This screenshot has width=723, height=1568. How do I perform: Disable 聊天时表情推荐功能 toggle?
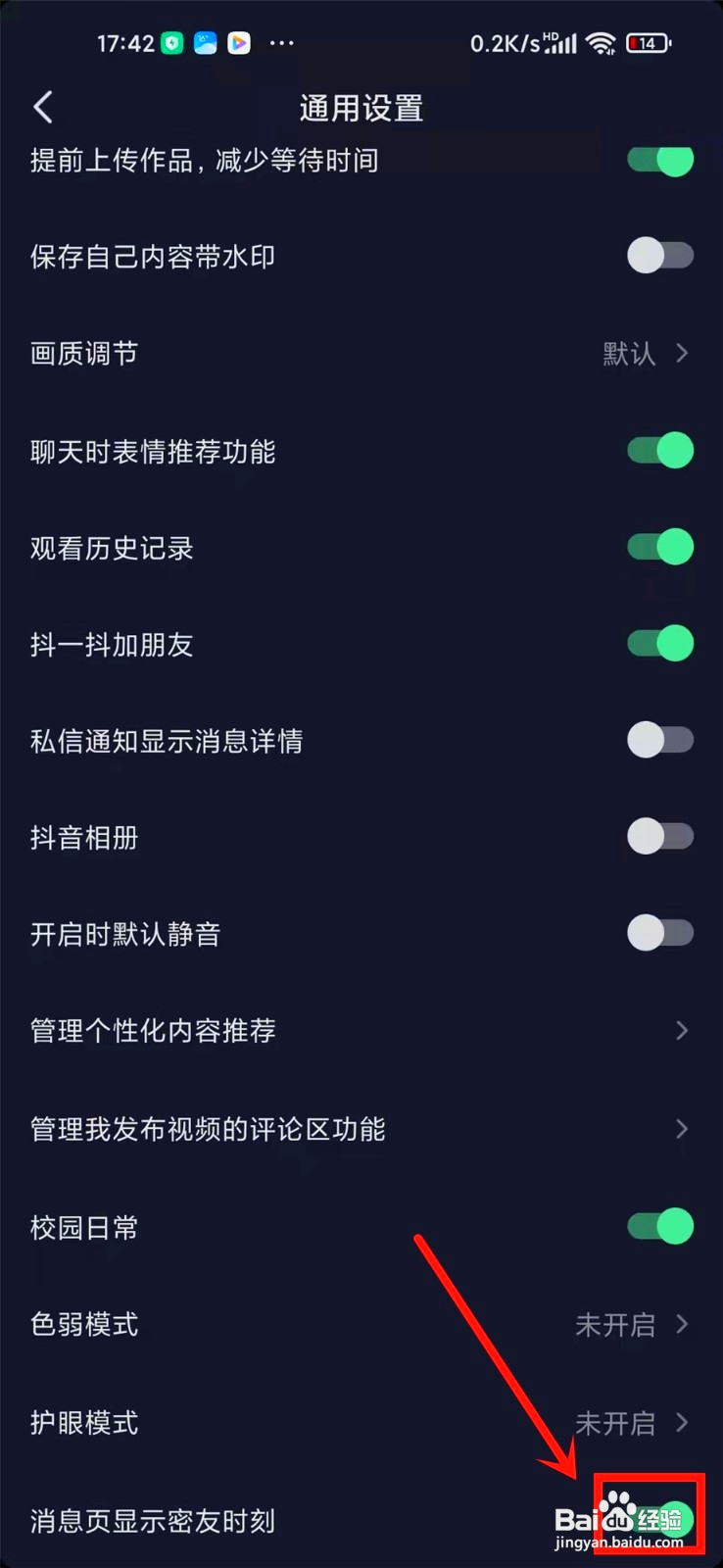[660, 451]
